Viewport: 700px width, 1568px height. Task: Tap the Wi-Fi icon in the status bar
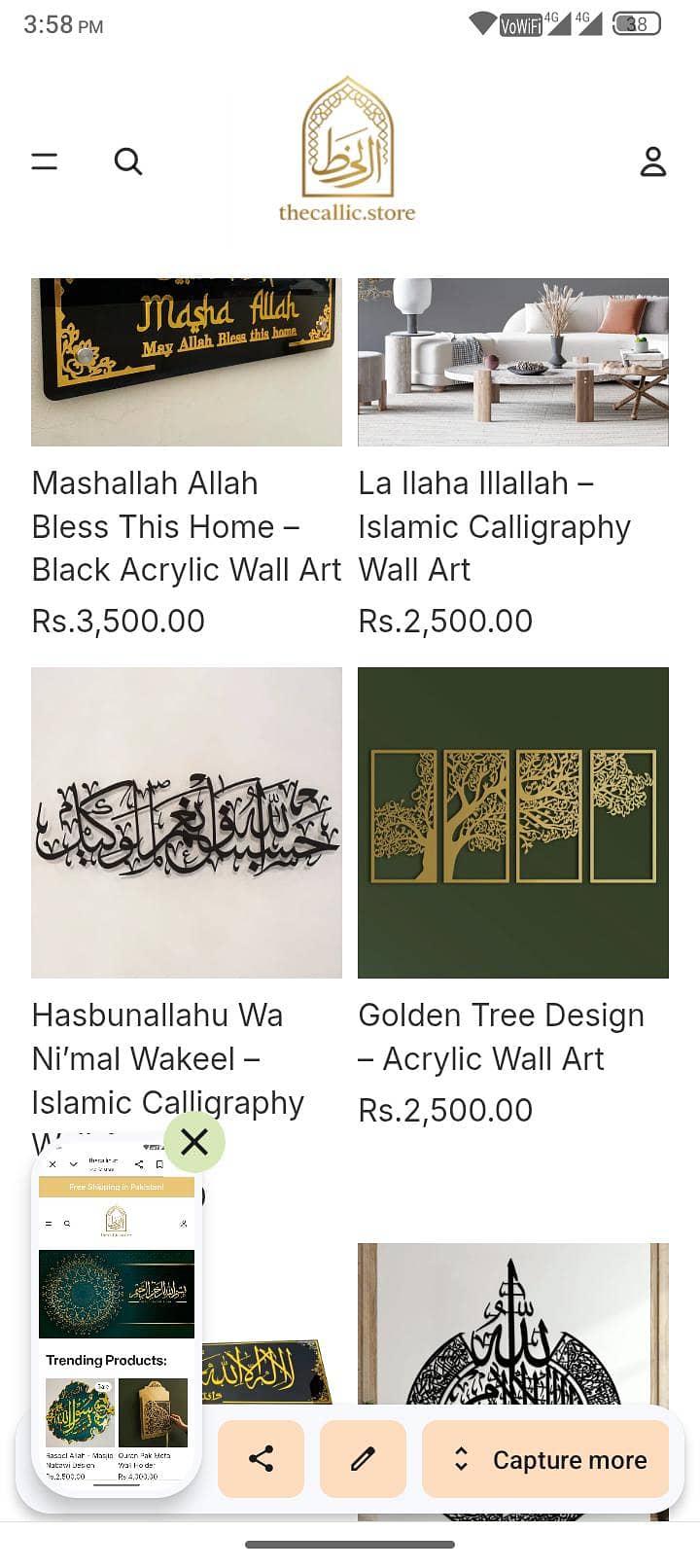click(483, 24)
